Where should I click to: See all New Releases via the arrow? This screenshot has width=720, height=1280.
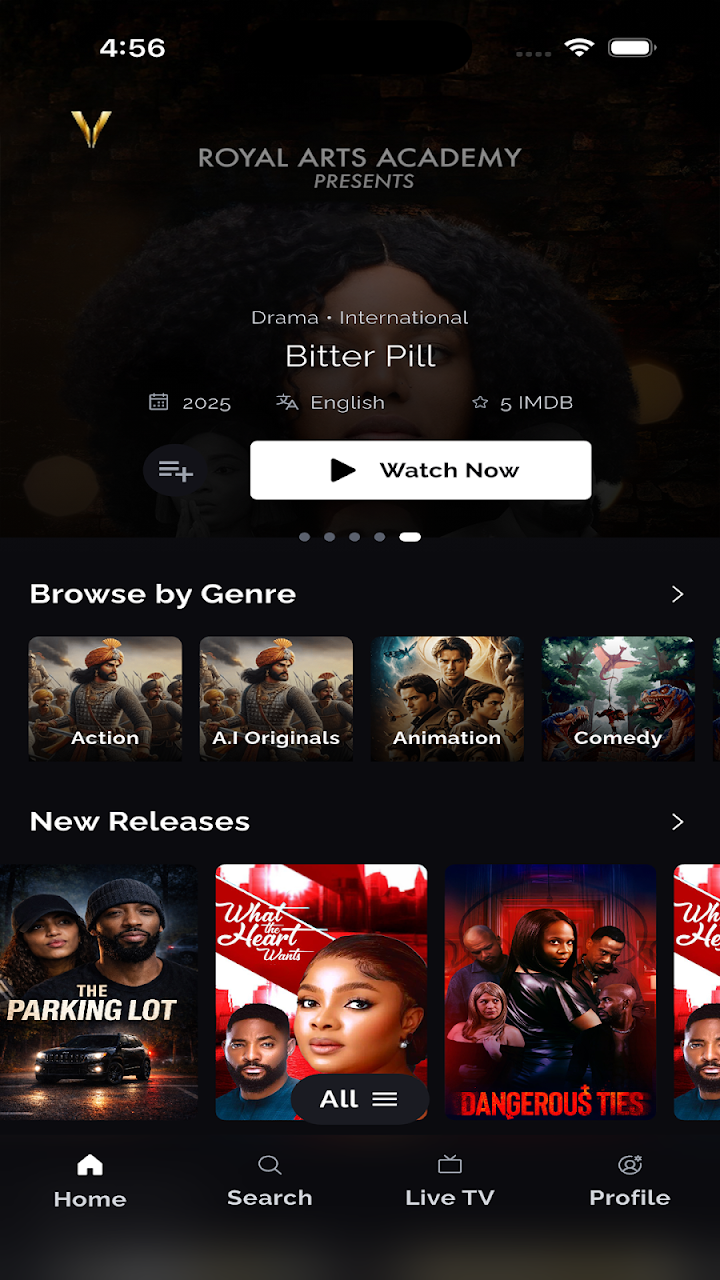pyautogui.click(x=678, y=822)
